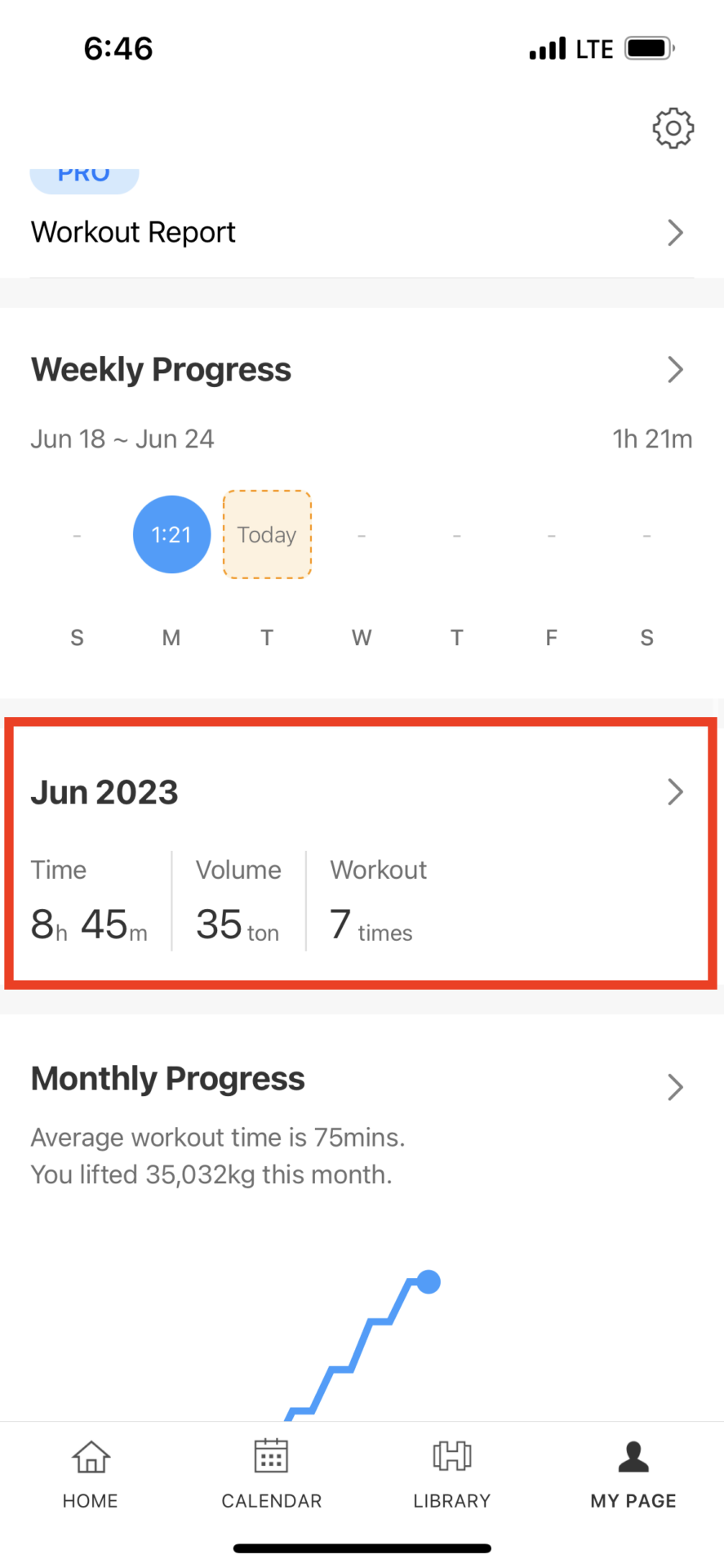Tap Wednesday's empty workout slot
Screen dimensions: 724x1568
[362, 534]
